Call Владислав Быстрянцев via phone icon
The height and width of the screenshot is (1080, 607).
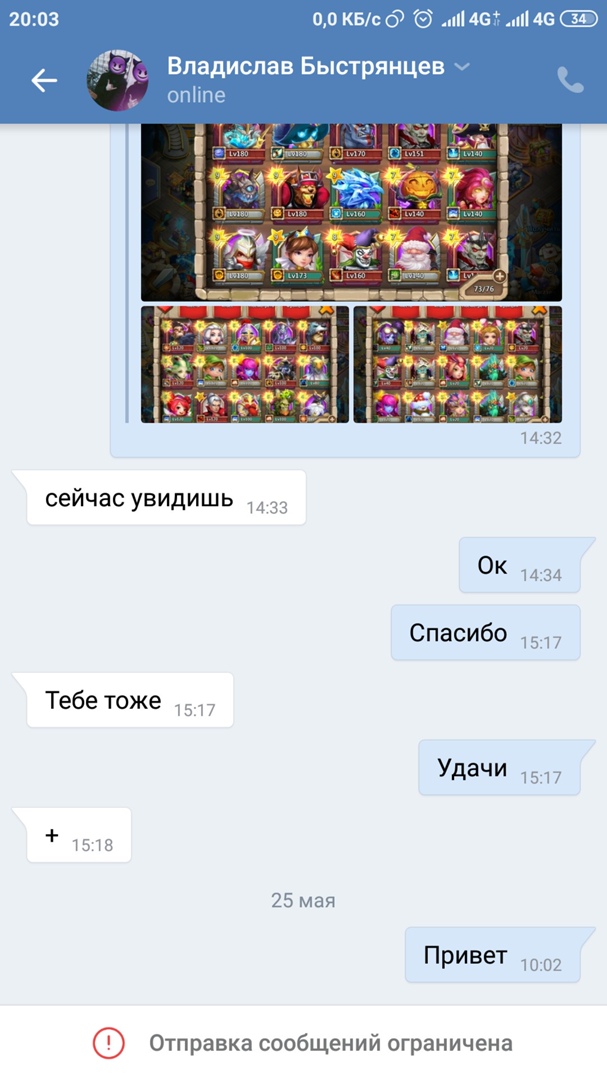570,80
